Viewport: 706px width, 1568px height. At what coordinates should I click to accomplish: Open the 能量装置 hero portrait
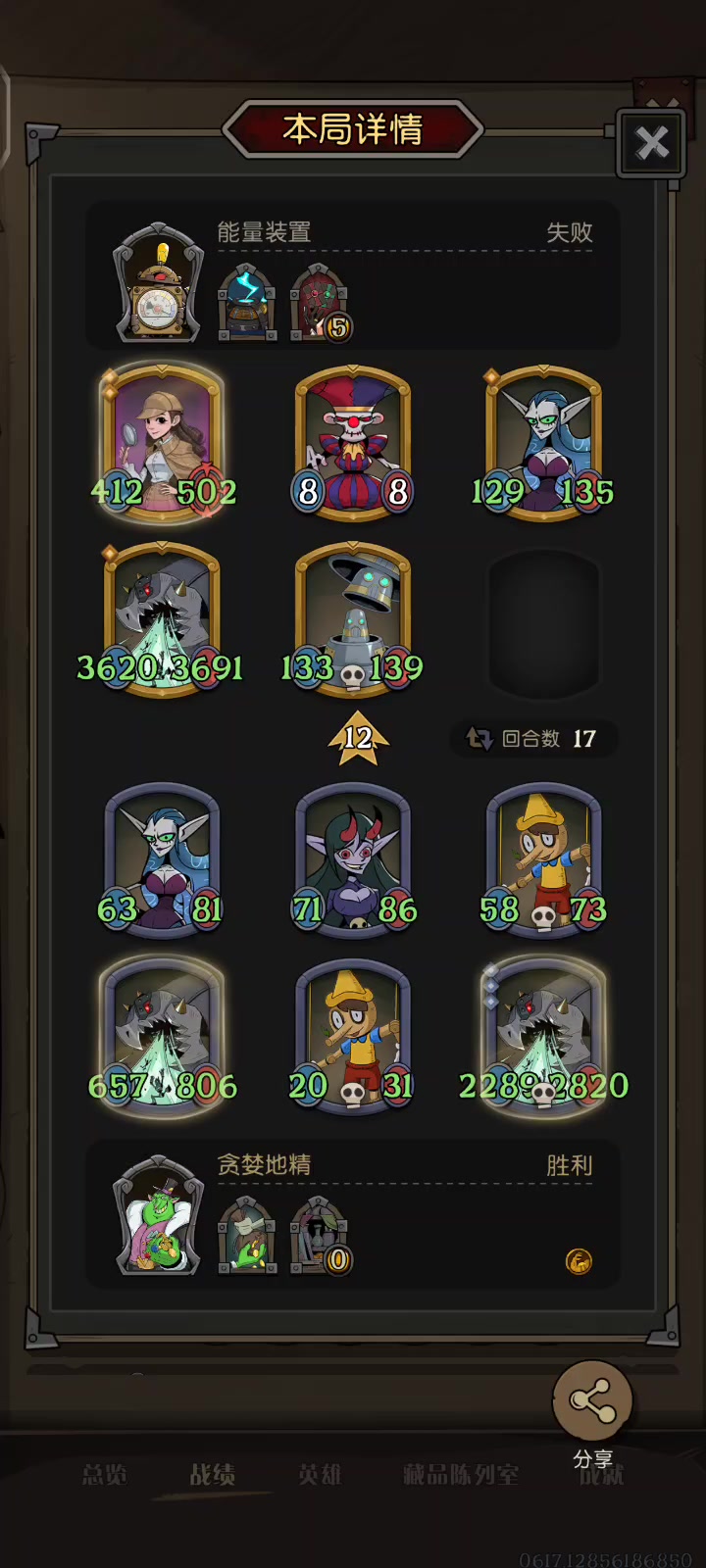pyautogui.click(x=159, y=284)
